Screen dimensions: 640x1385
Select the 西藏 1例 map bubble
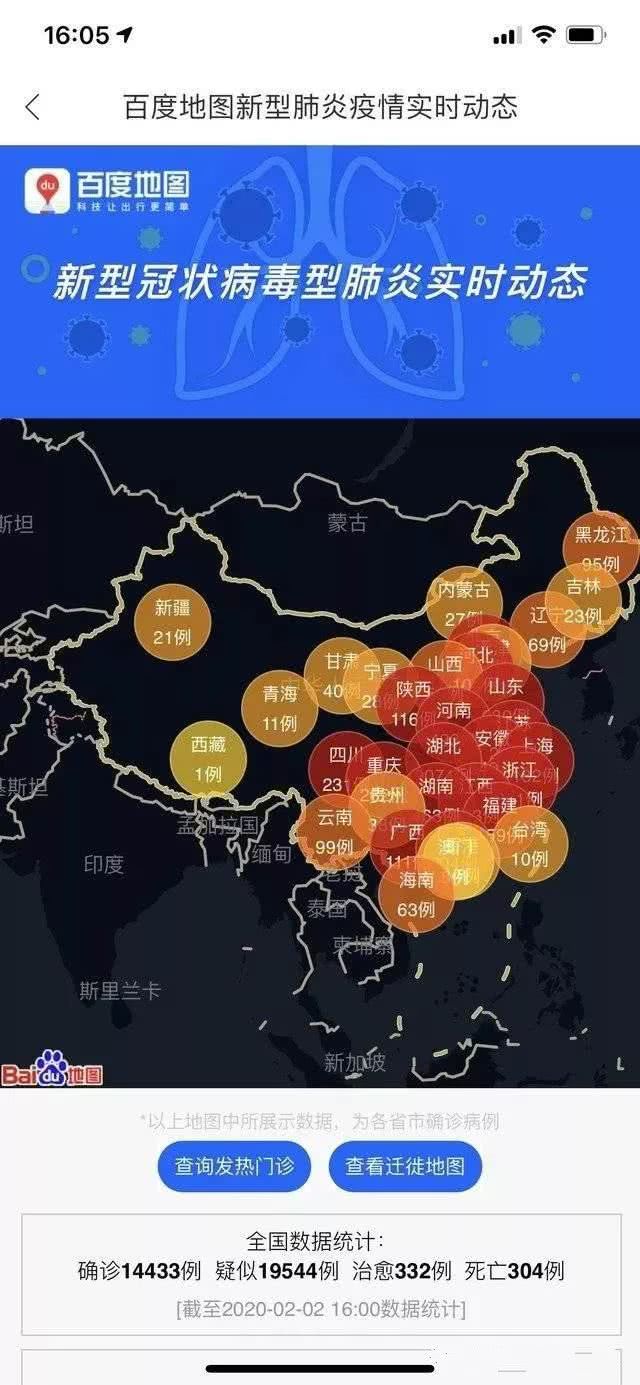207,760
